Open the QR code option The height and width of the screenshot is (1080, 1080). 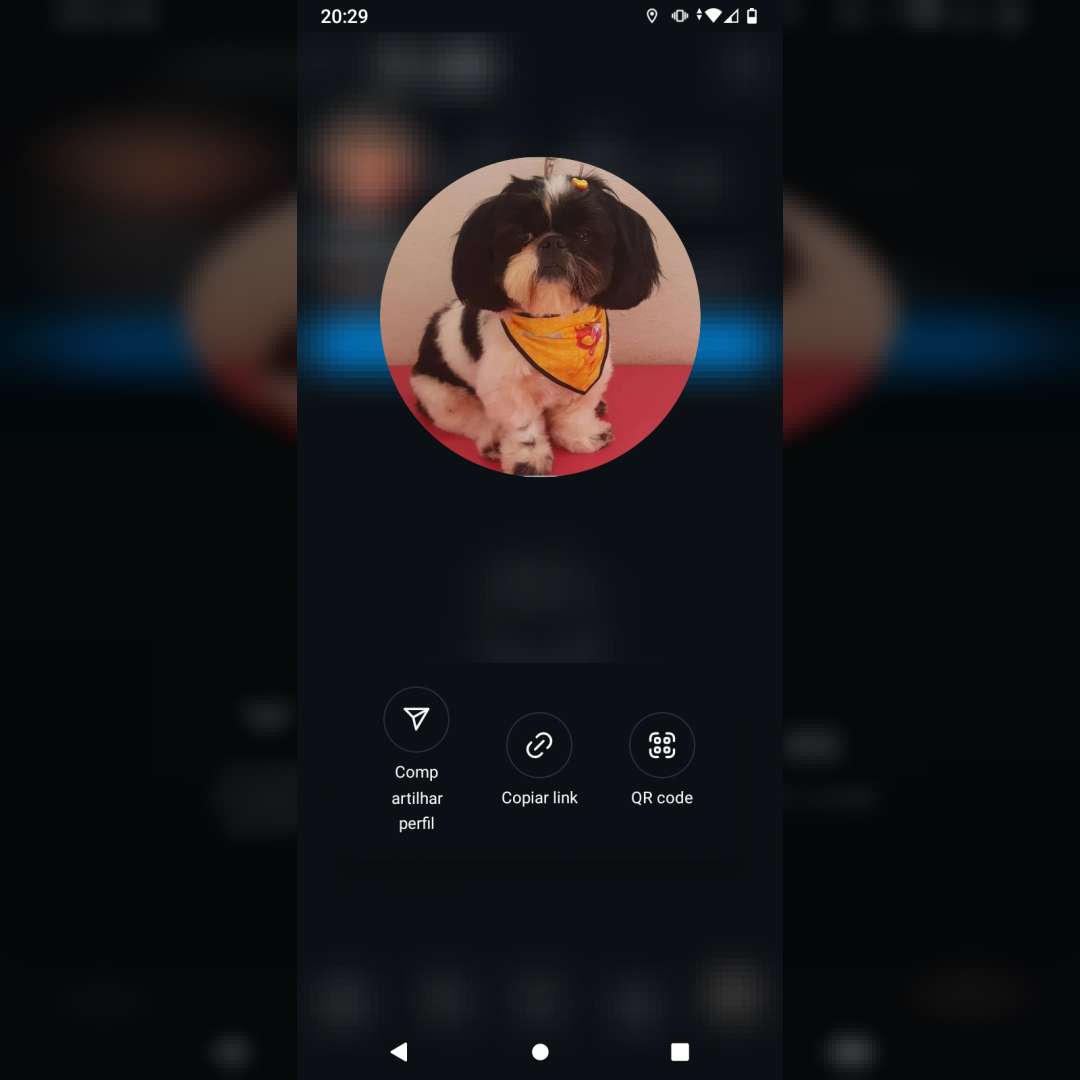pos(662,746)
